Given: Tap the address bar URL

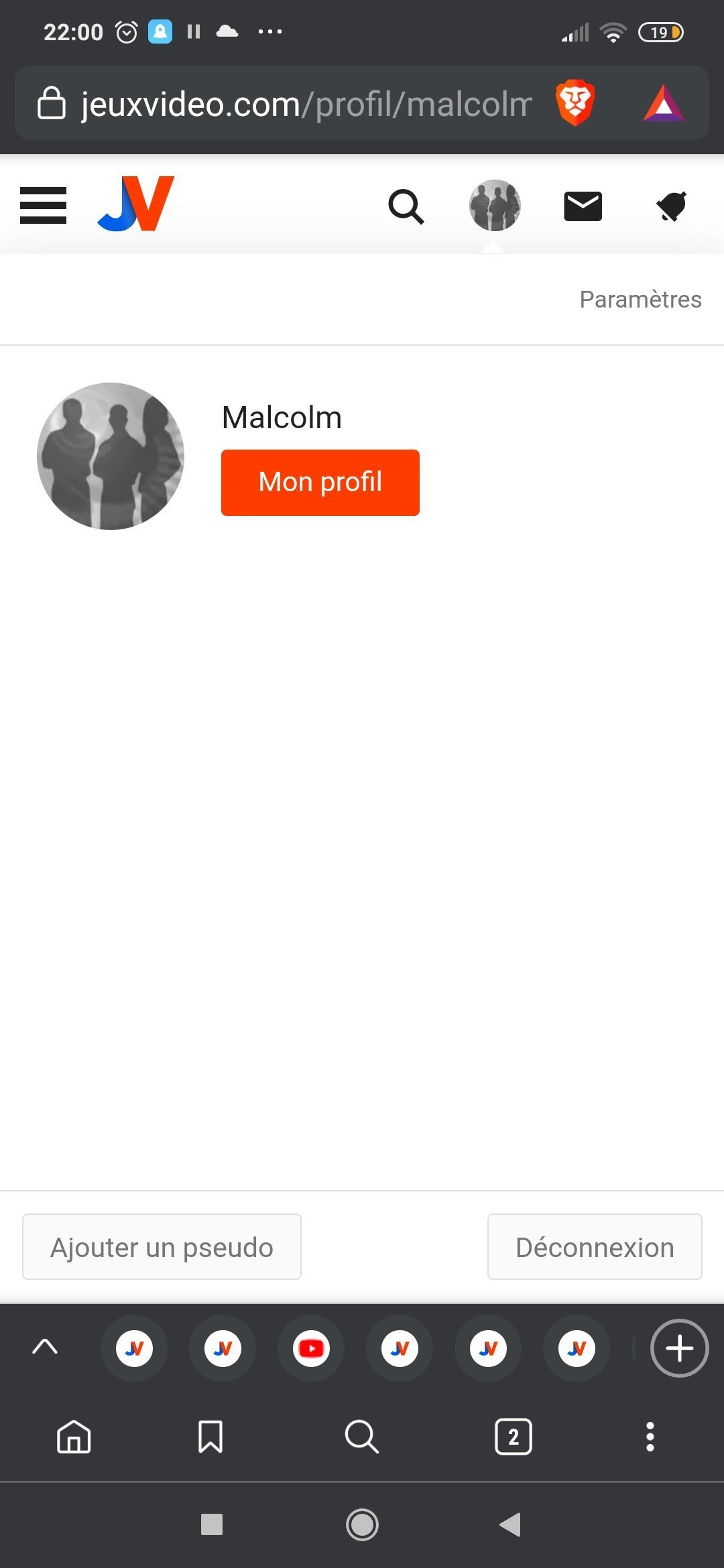Looking at the screenshot, I should click(305, 105).
